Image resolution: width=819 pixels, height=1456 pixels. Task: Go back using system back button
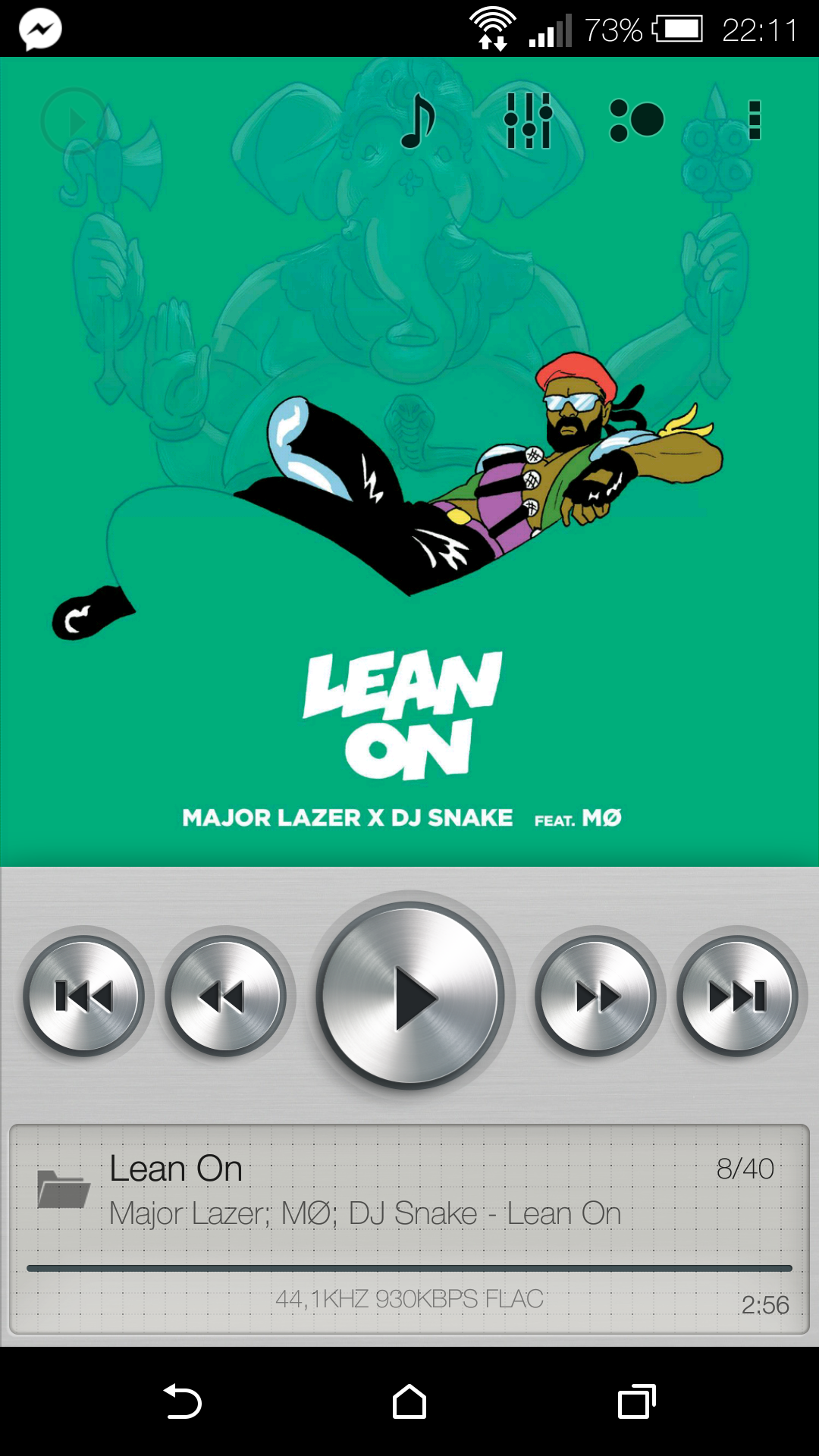[182, 1401]
